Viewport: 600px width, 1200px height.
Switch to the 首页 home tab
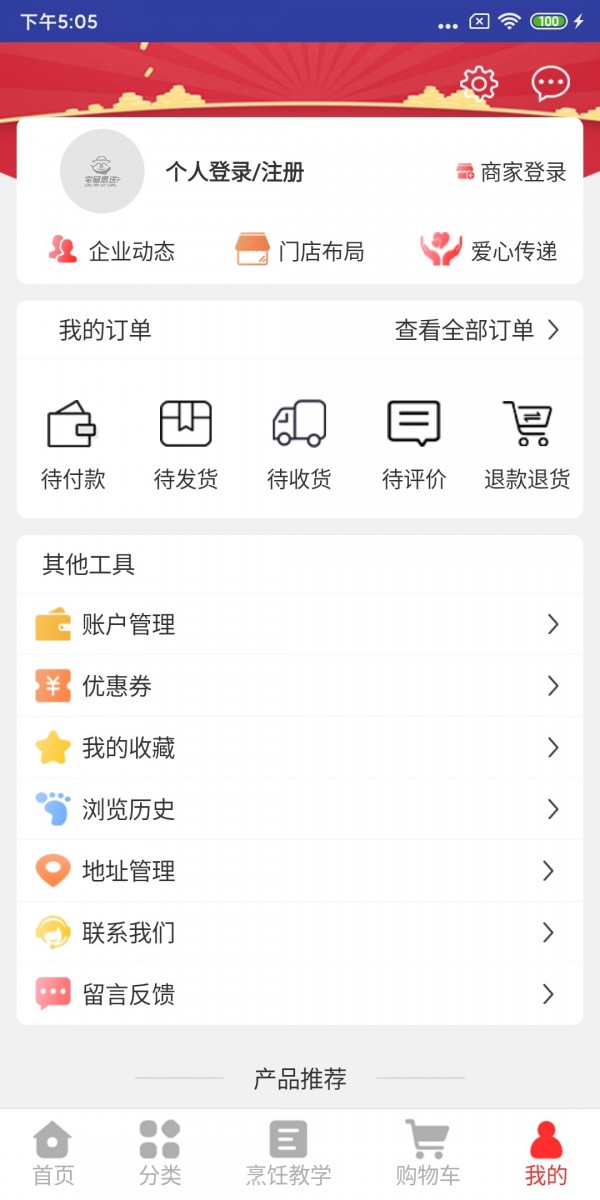[53, 1153]
